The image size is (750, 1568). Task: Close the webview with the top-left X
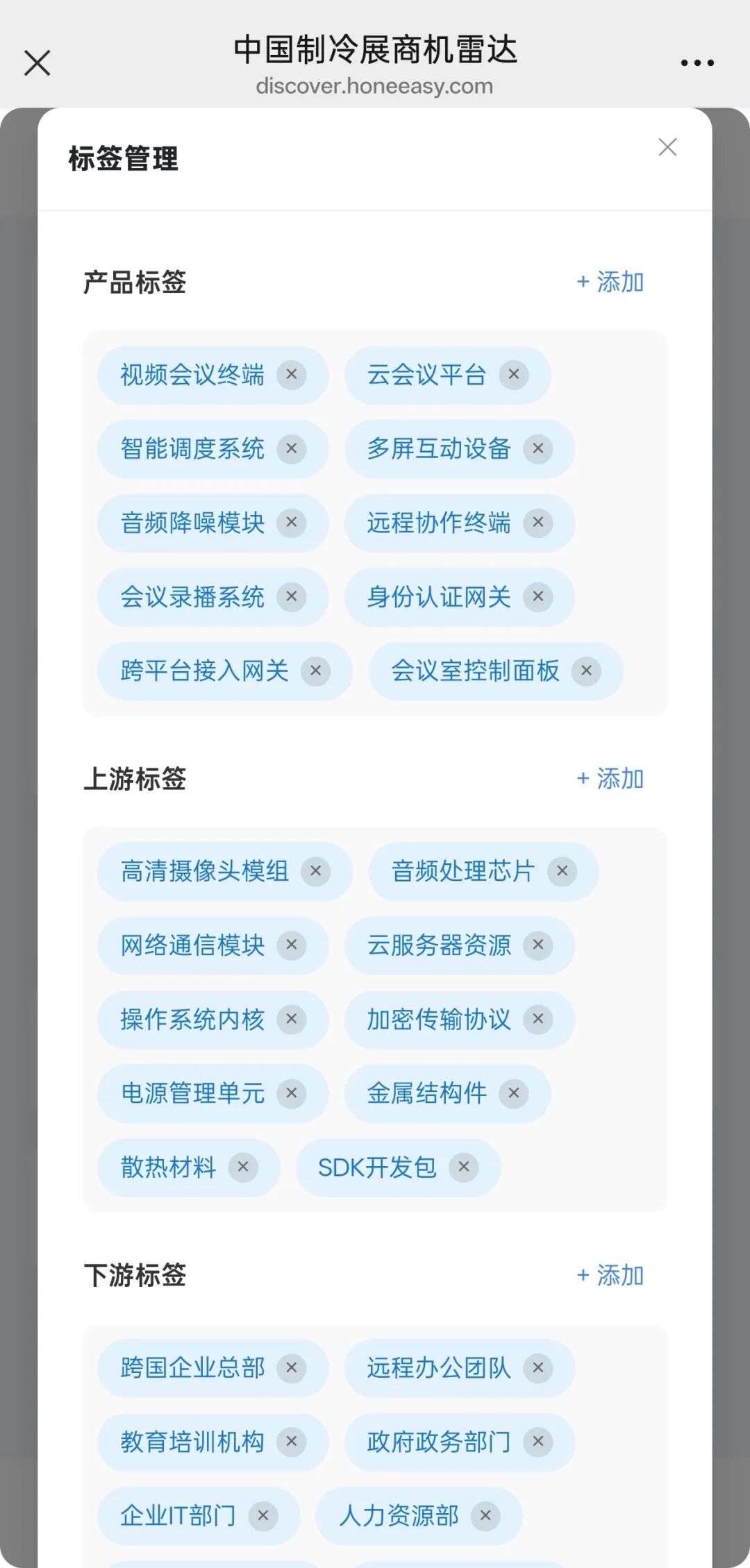37,62
